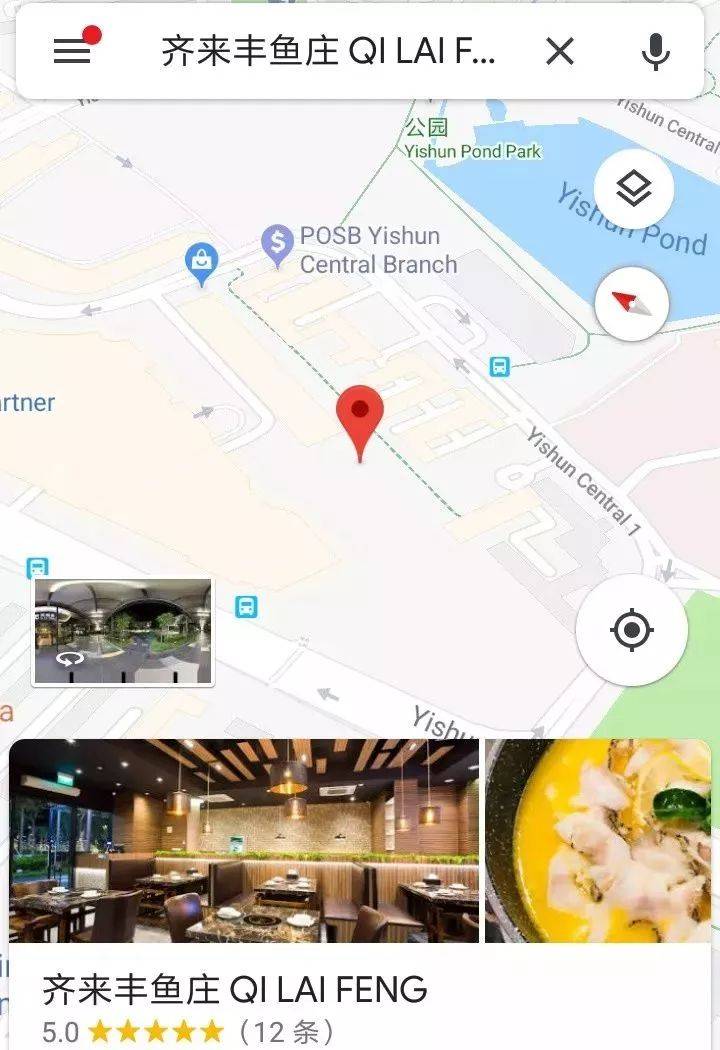View the restaurant interior photo
720x1050 pixels.
coord(244,840)
